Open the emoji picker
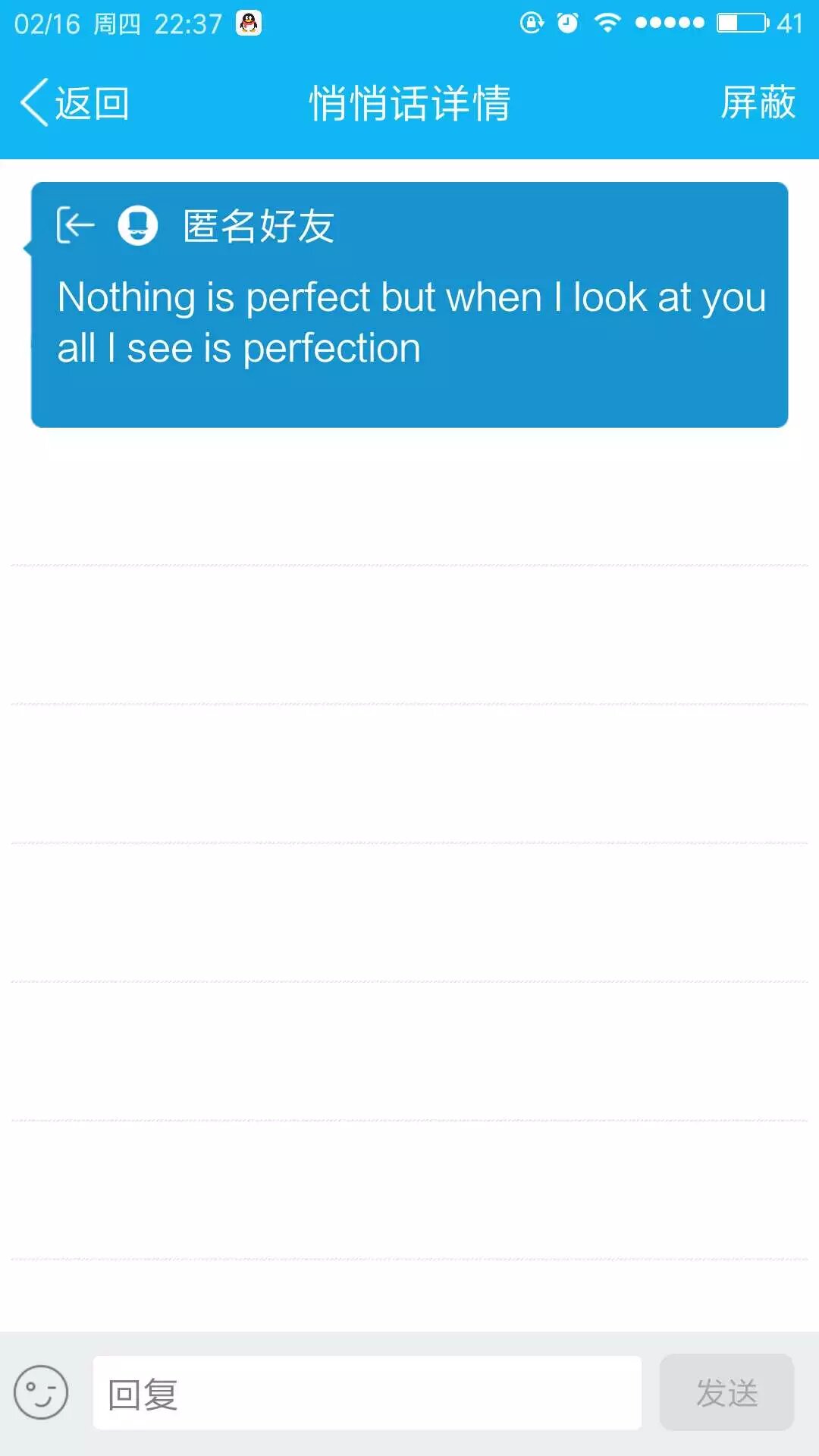819x1456 pixels. 41,1392
